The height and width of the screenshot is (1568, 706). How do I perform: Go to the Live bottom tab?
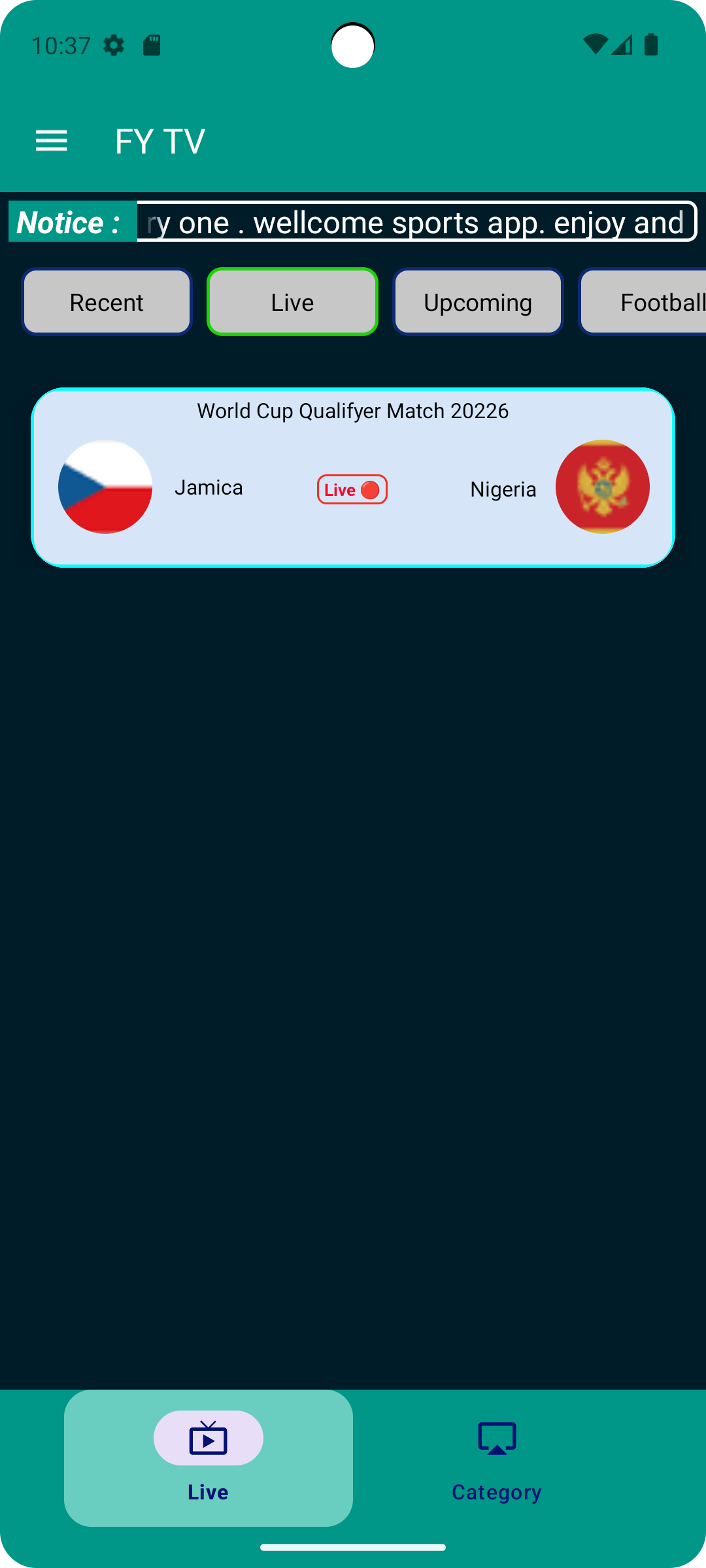coord(208,1458)
